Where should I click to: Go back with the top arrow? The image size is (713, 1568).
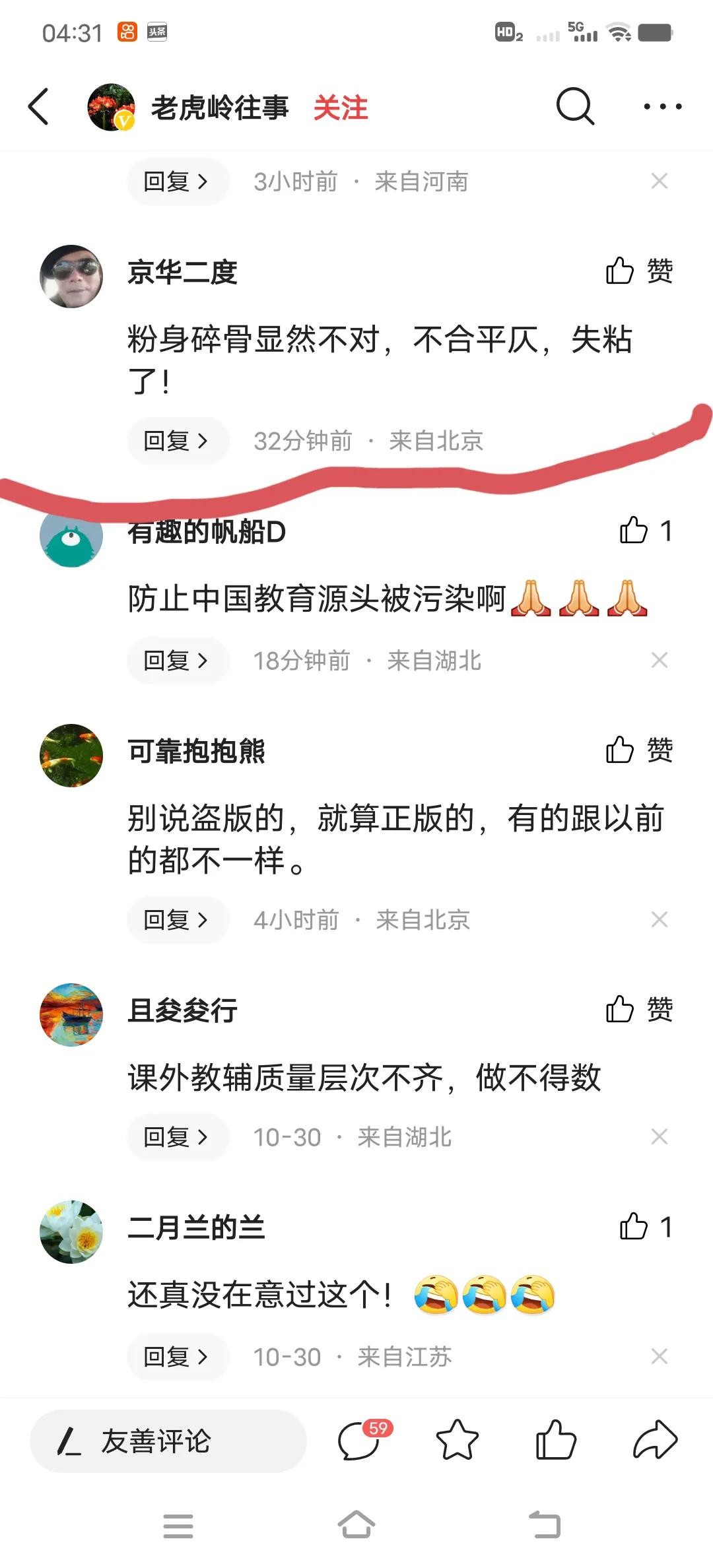tap(38, 107)
